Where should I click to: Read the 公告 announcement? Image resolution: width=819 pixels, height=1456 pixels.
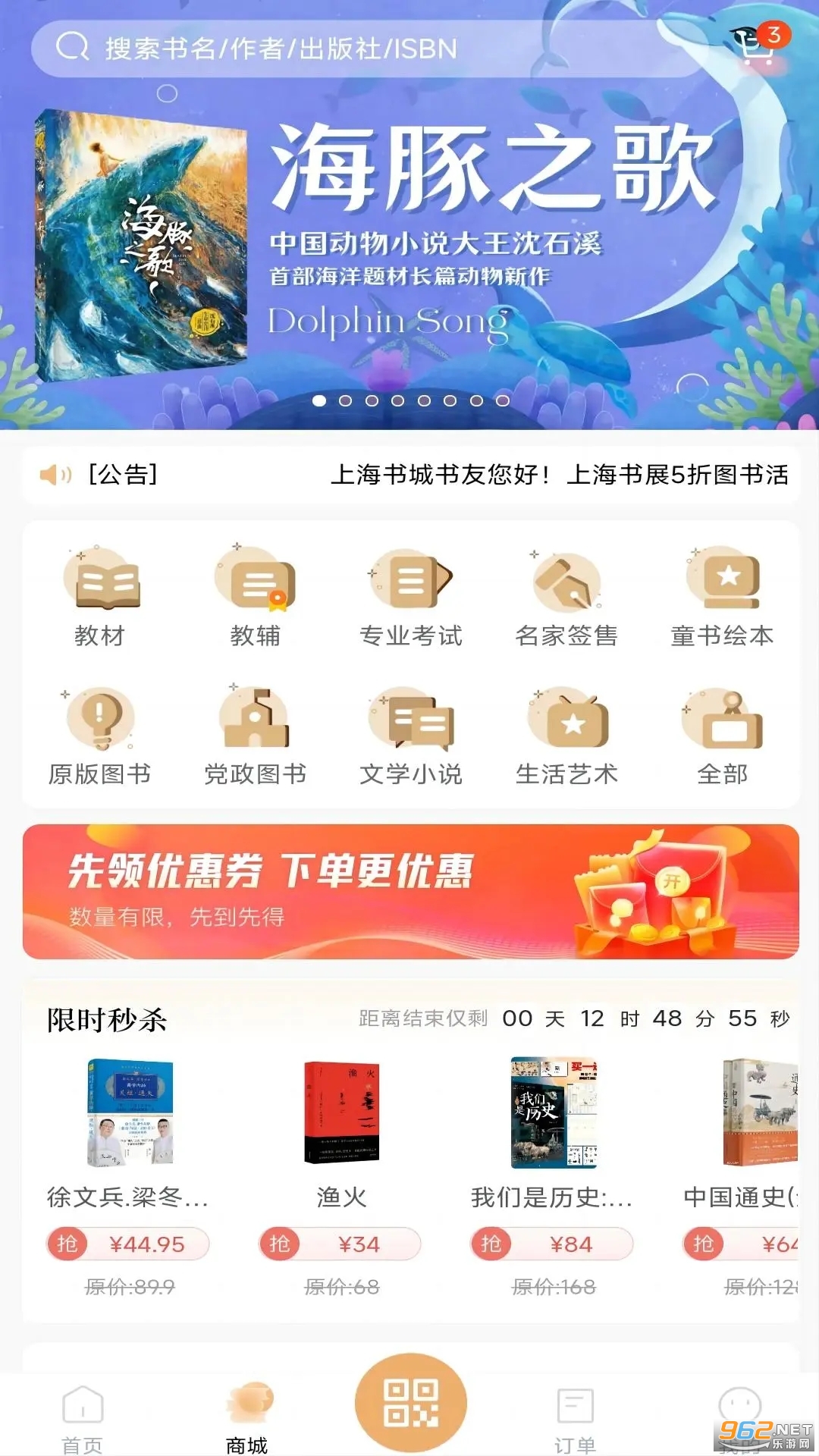pyautogui.click(x=409, y=475)
